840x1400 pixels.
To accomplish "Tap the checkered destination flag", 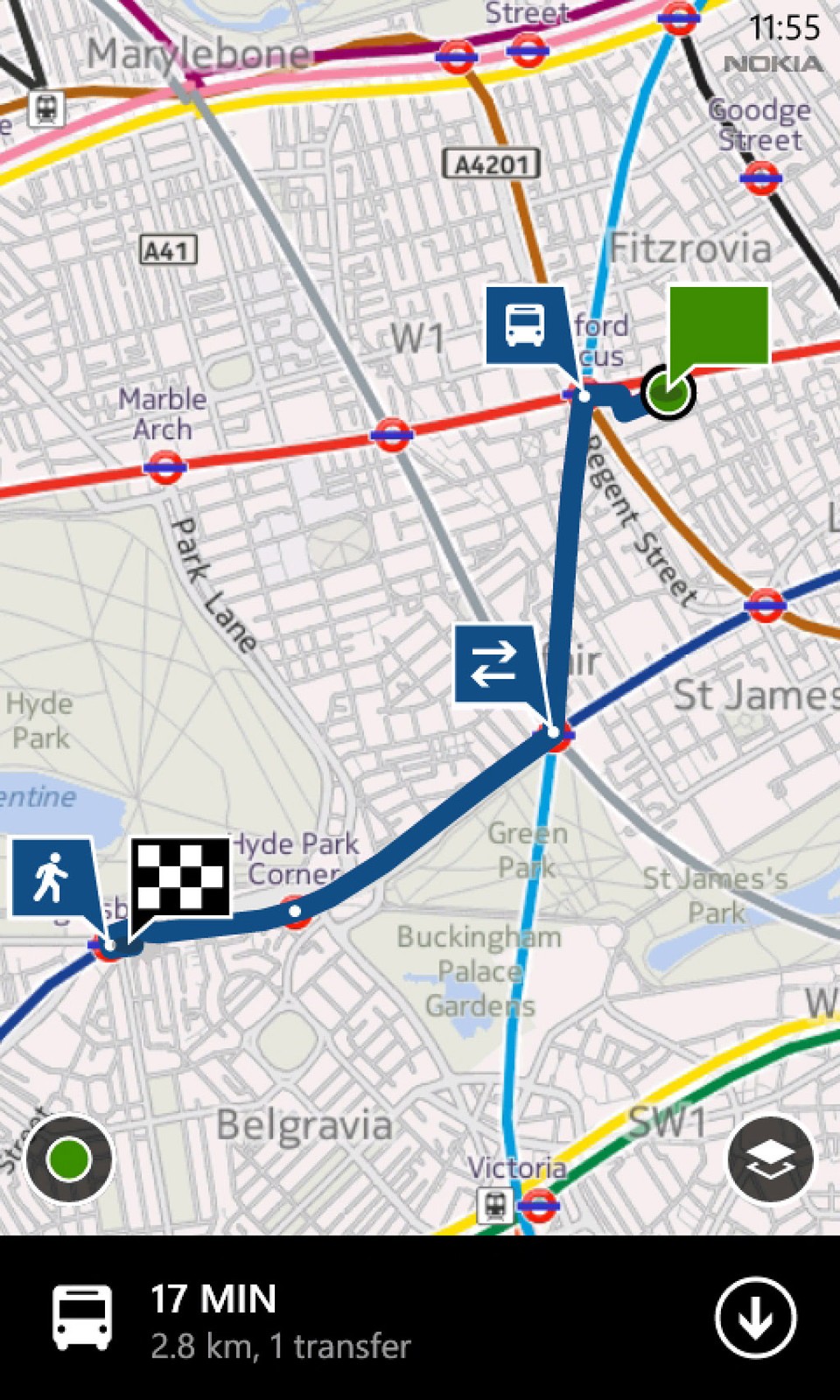I will [180, 876].
